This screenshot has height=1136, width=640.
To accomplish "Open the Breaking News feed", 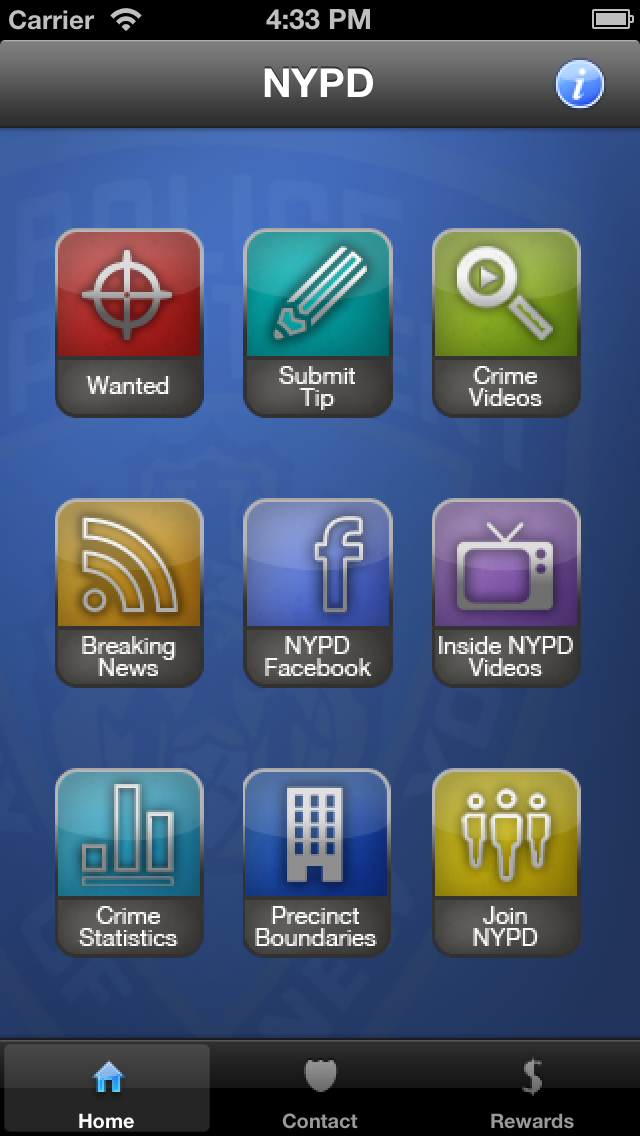I will pos(129,593).
